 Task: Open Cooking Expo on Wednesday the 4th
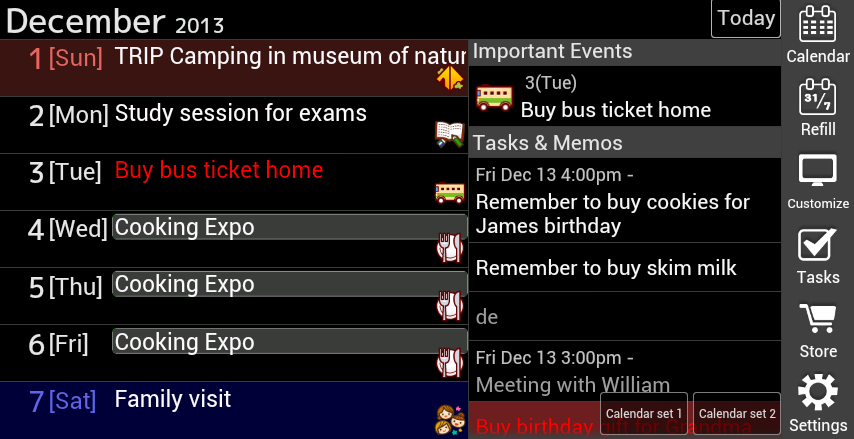[289, 228]
